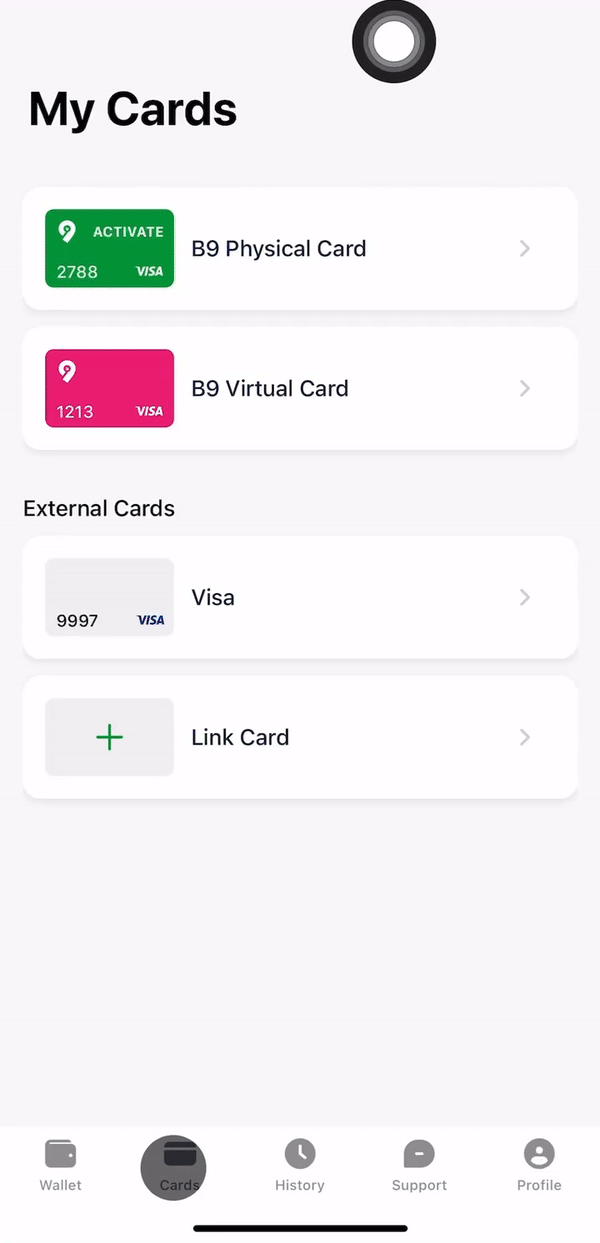The image size is (600, 1243).
Task: Open the external Visa card ending 9997
Action: click(x=300, y=597)
